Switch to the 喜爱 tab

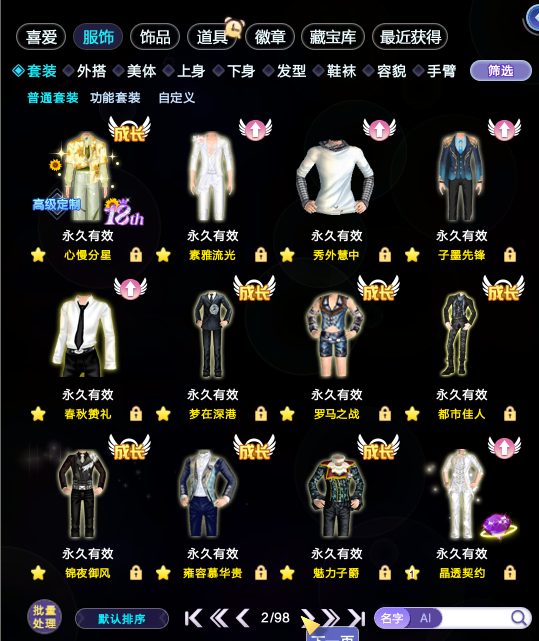[x=41, y=37]
